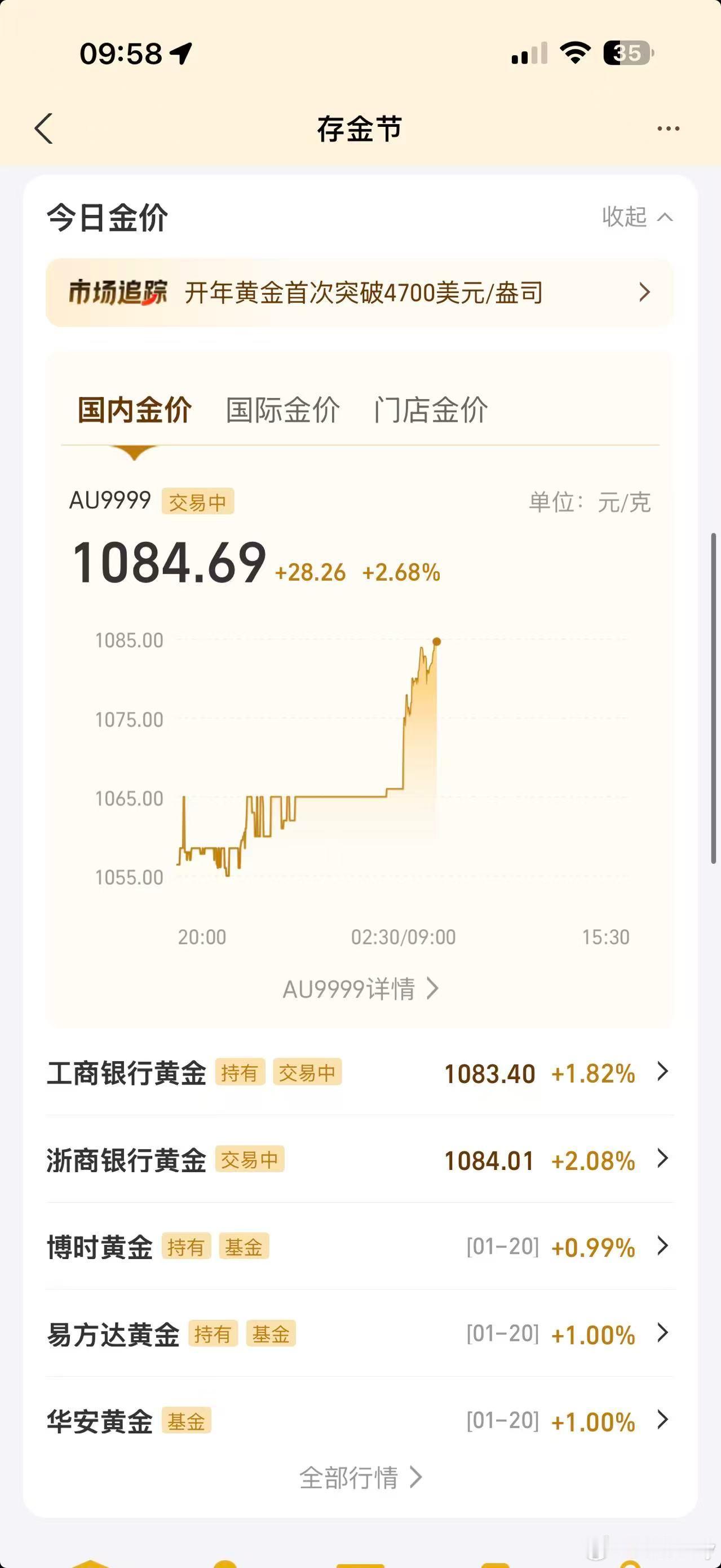Open the three-dot more options menu
Viewport: 721px width, 1568px height.
pyautogui.click(x=668, y=129)
